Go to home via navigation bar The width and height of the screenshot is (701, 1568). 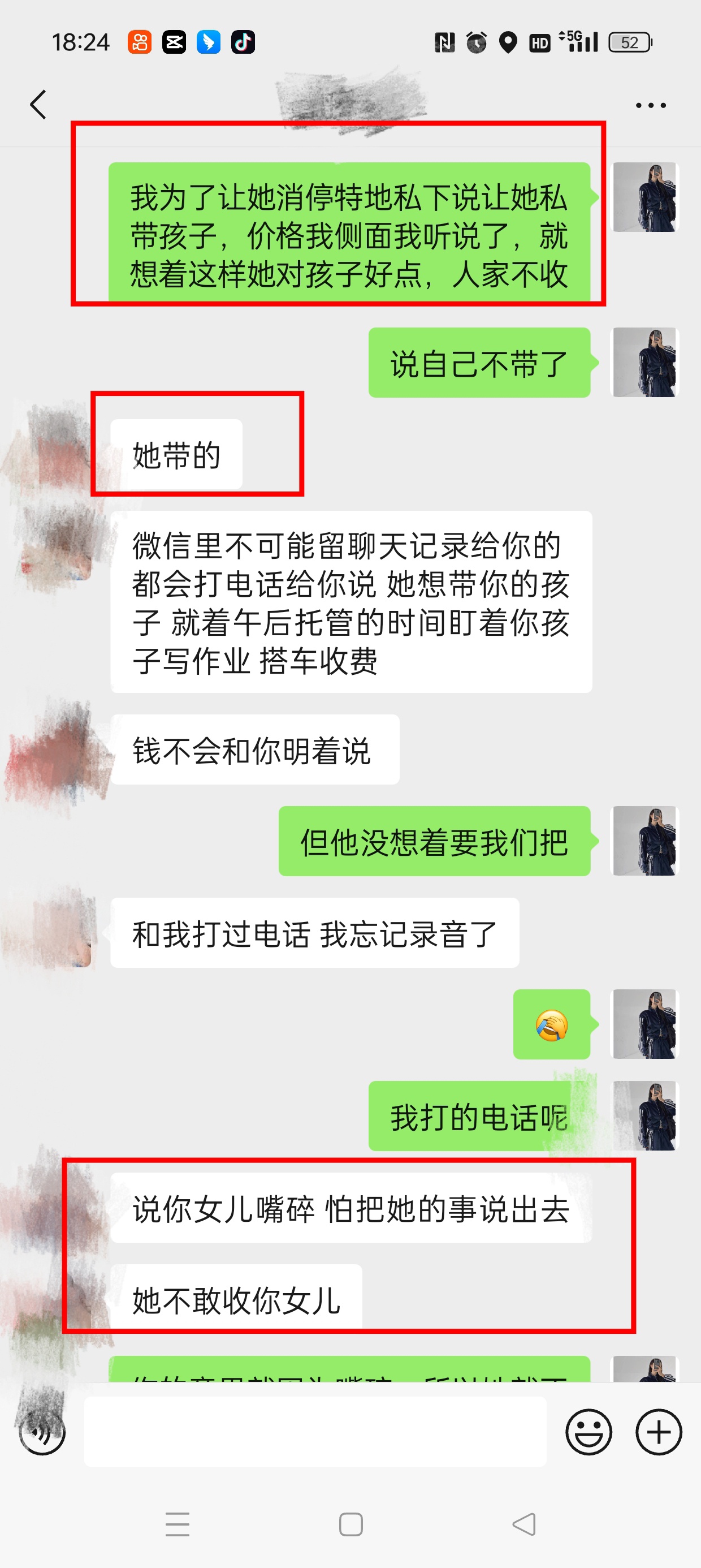point(350,1524)
